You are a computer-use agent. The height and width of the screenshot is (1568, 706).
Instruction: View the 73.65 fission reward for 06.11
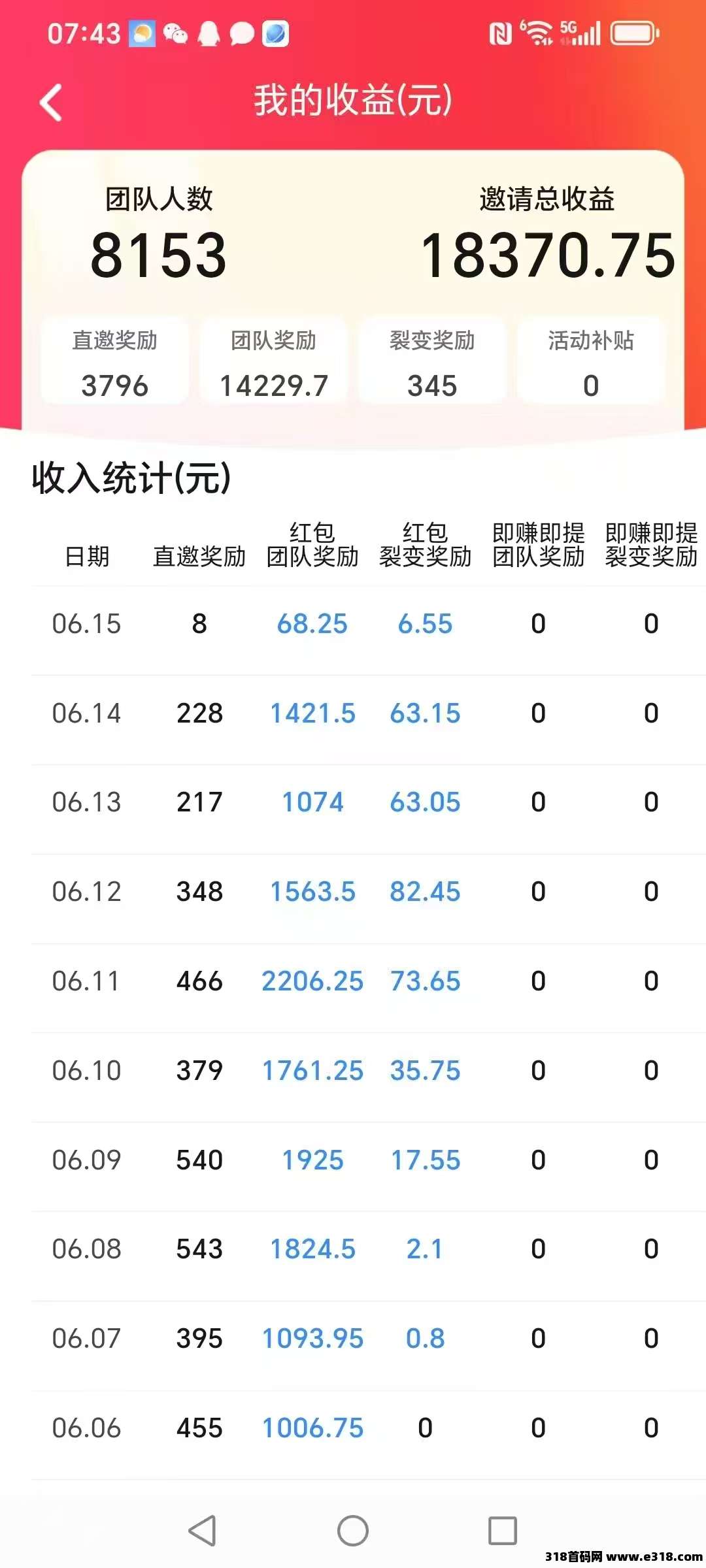coord(425,981)
